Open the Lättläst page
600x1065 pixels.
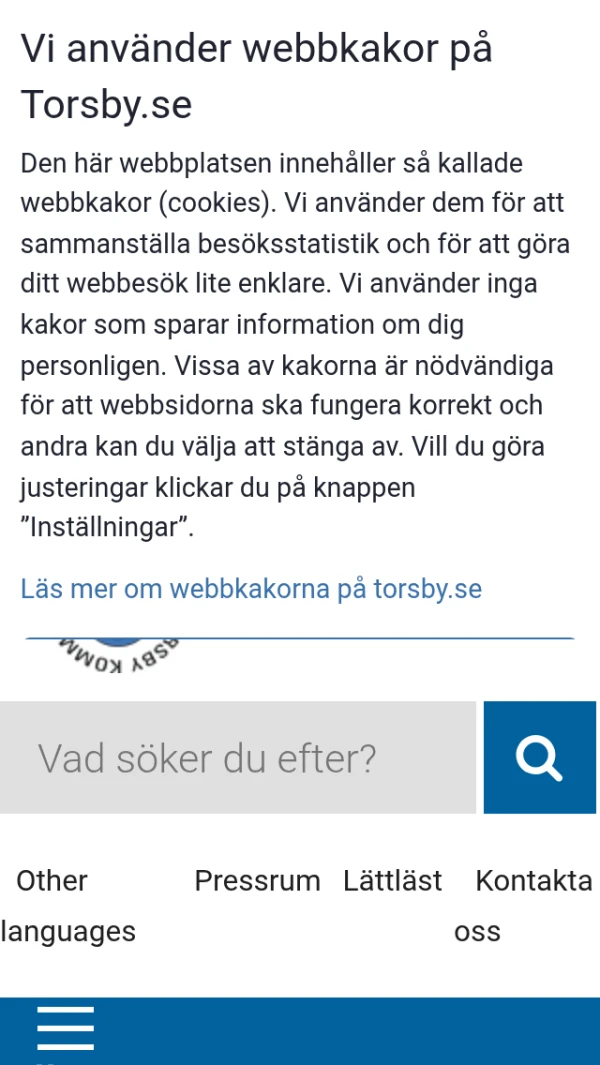click(392, 881)
